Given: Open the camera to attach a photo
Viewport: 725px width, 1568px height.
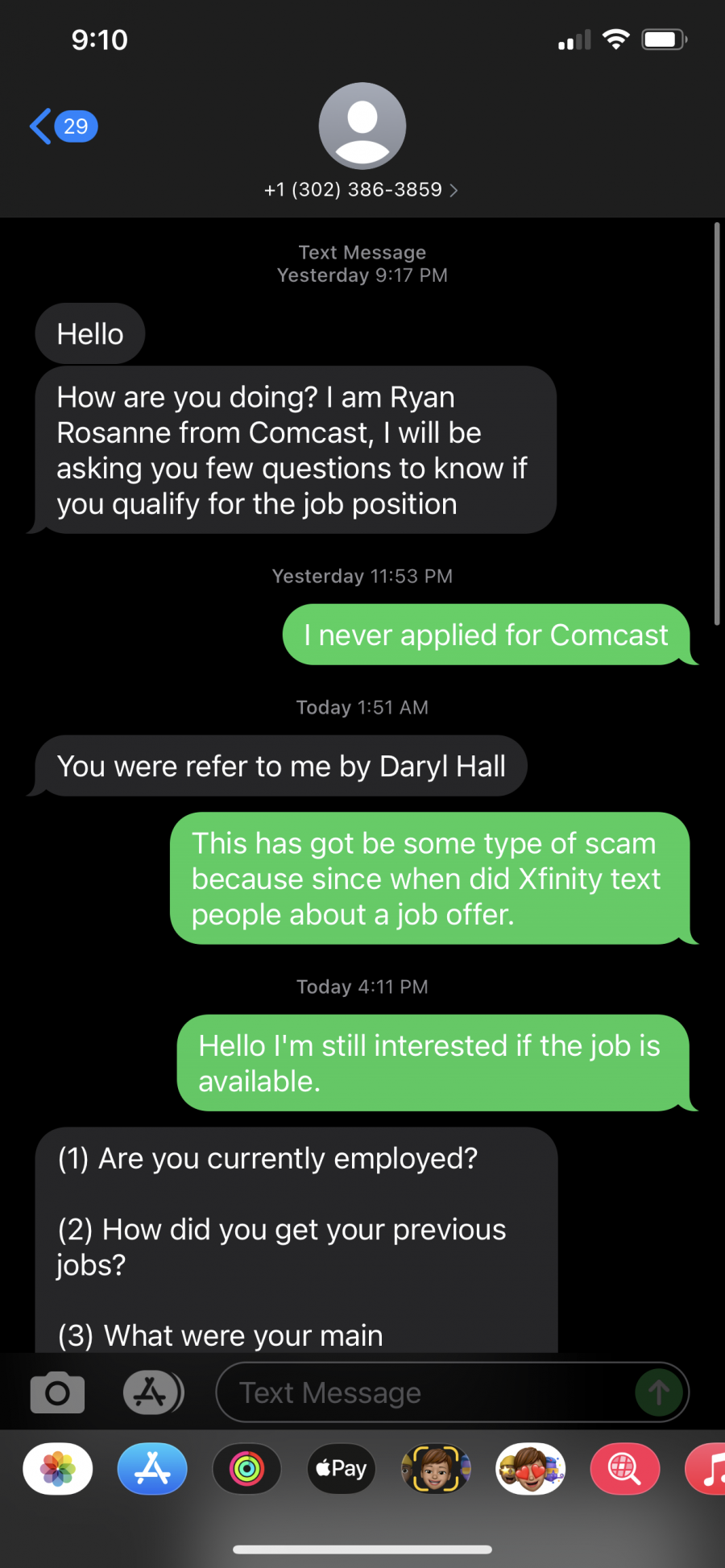Looking at the screenshot, I should pos(57,1392).
